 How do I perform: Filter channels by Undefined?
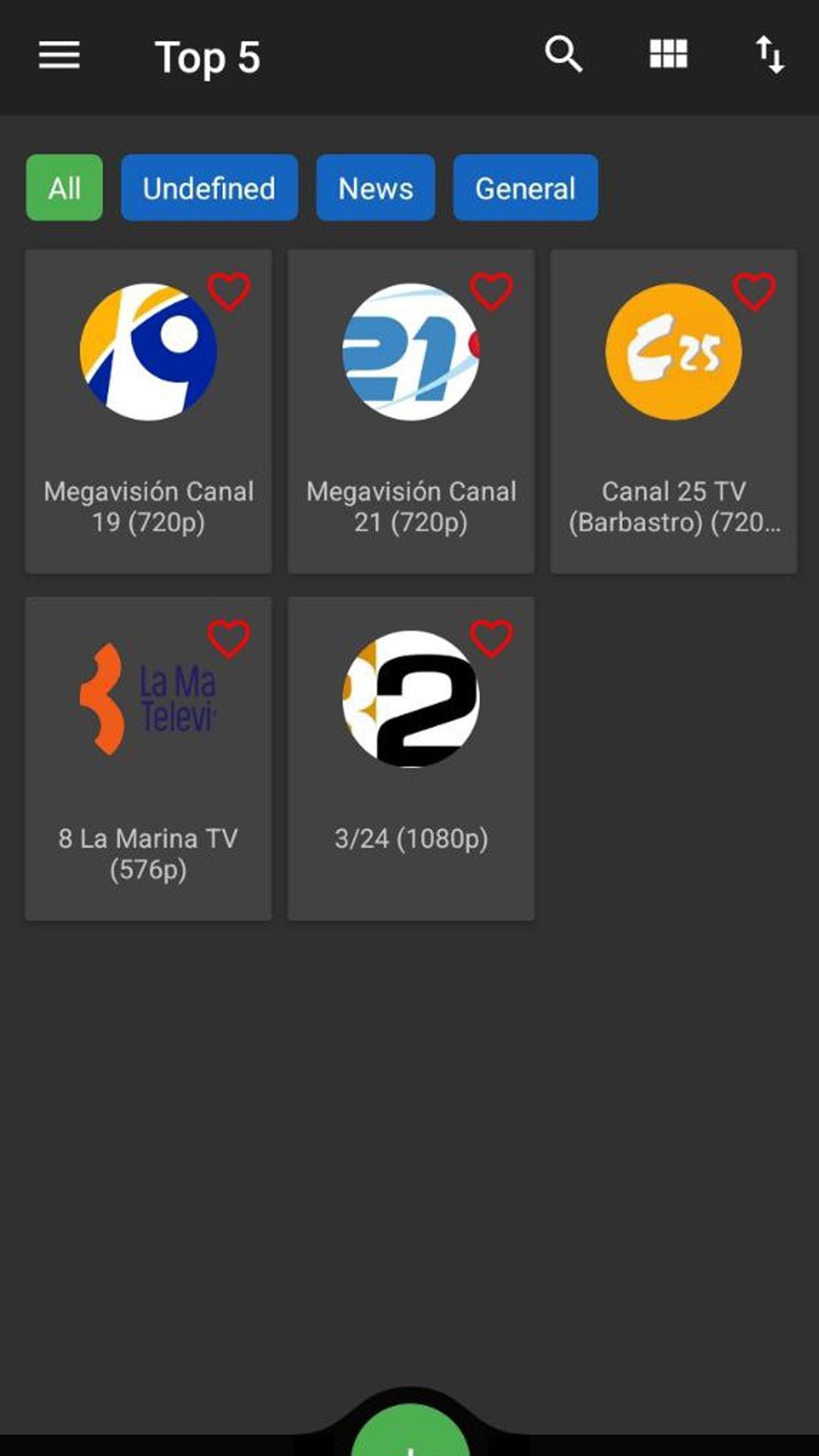click(209, 188)
